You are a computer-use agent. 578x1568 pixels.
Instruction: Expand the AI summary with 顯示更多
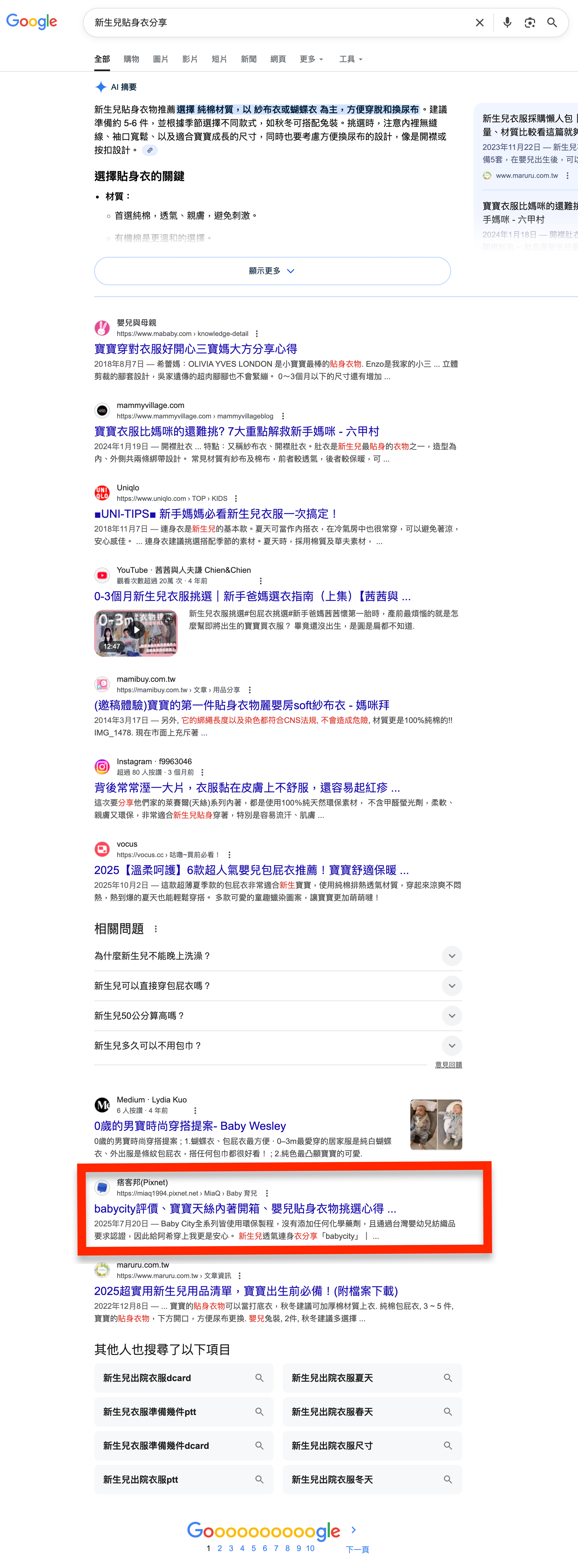pyautogui.click(x=272, y=271)
